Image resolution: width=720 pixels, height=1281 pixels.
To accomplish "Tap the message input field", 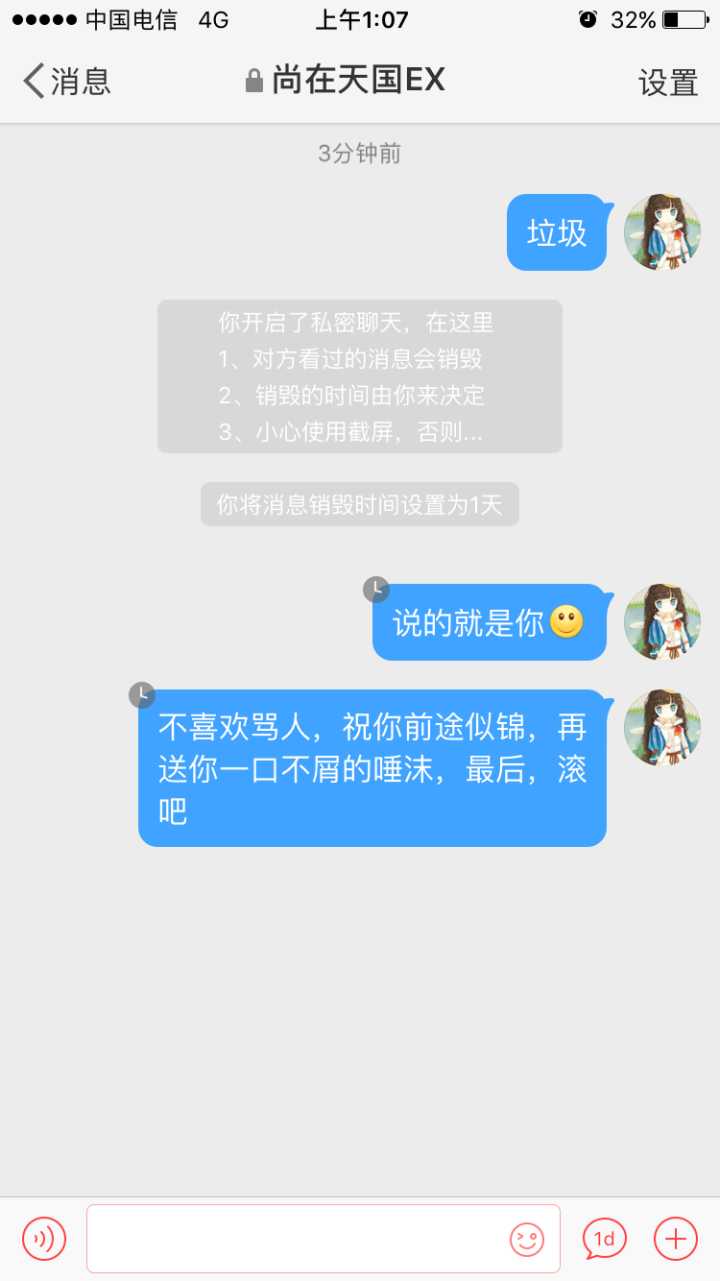I will [x=300, y=1237].
